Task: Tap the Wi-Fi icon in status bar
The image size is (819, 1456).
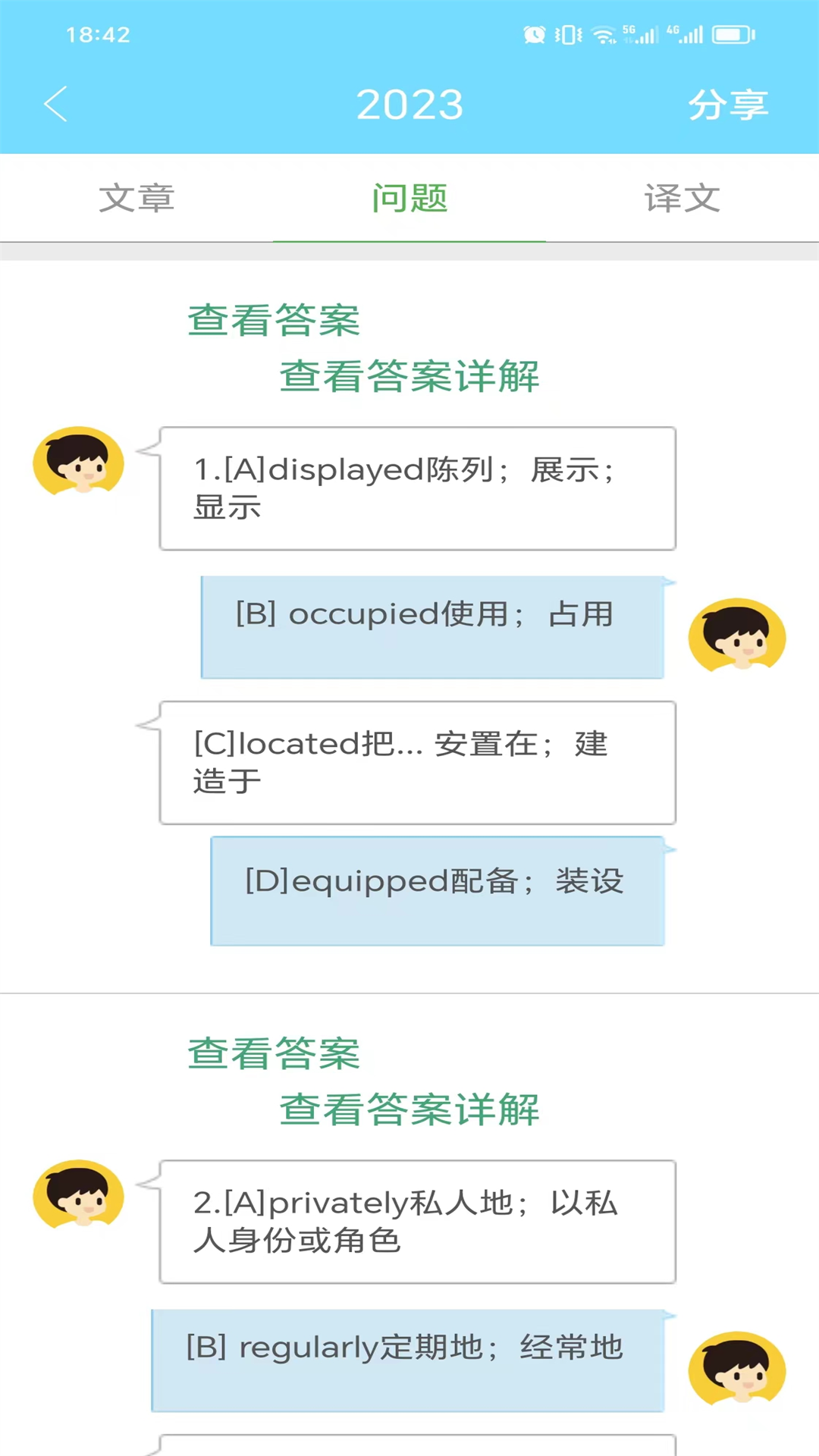Action: coord(603,33)
